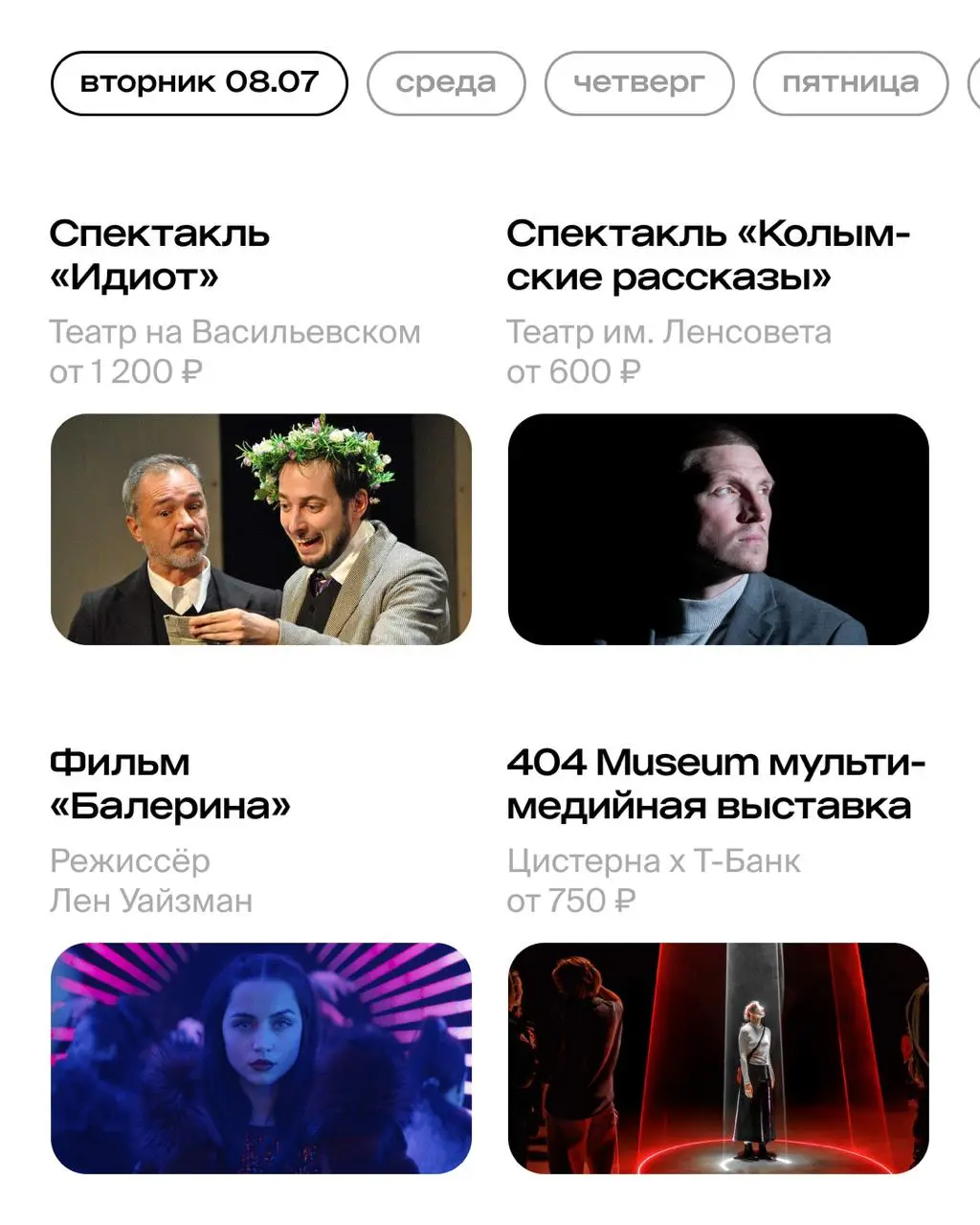Click the Театр им. Ленсовета venue label
The width and height of the screenshot is (980, 1225).
tap(669, 332)
